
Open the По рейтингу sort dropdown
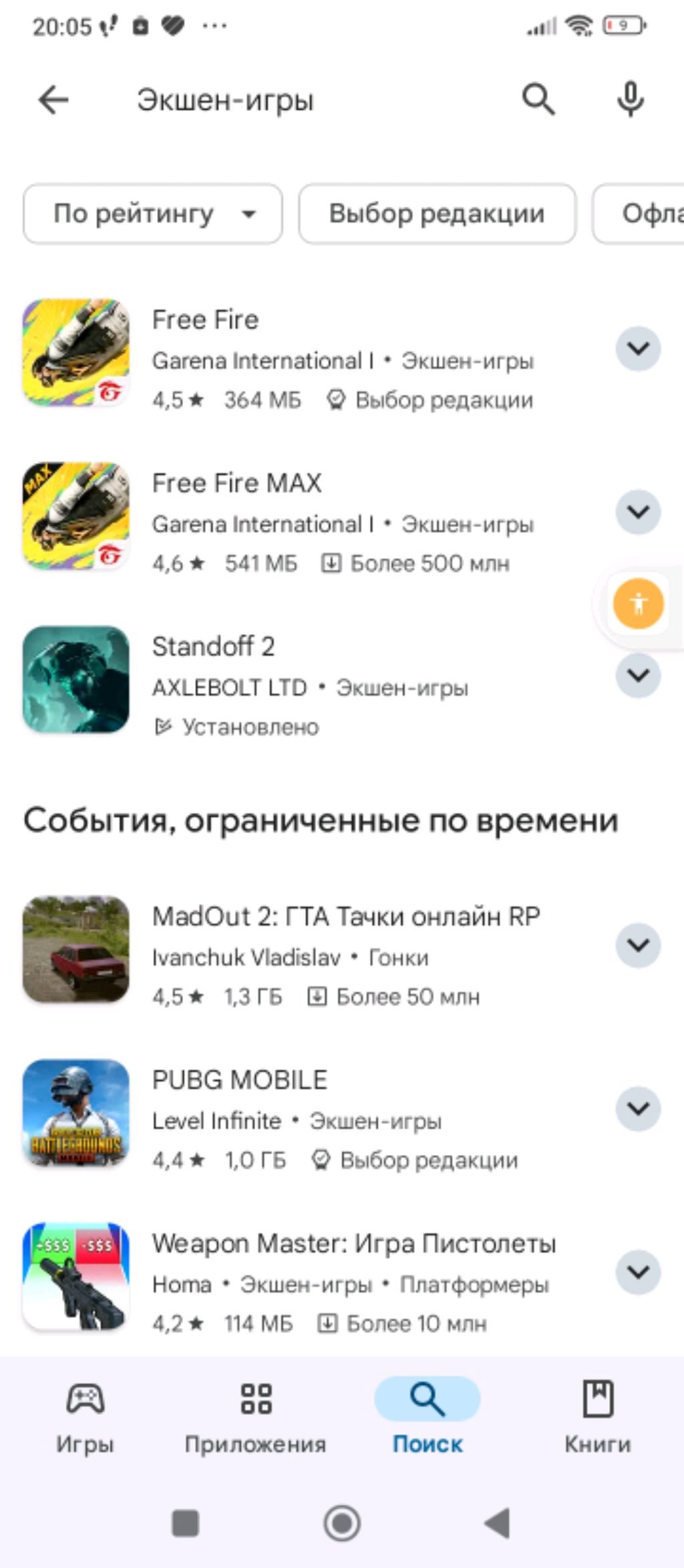pyautogui.click(x=152, y=214)
